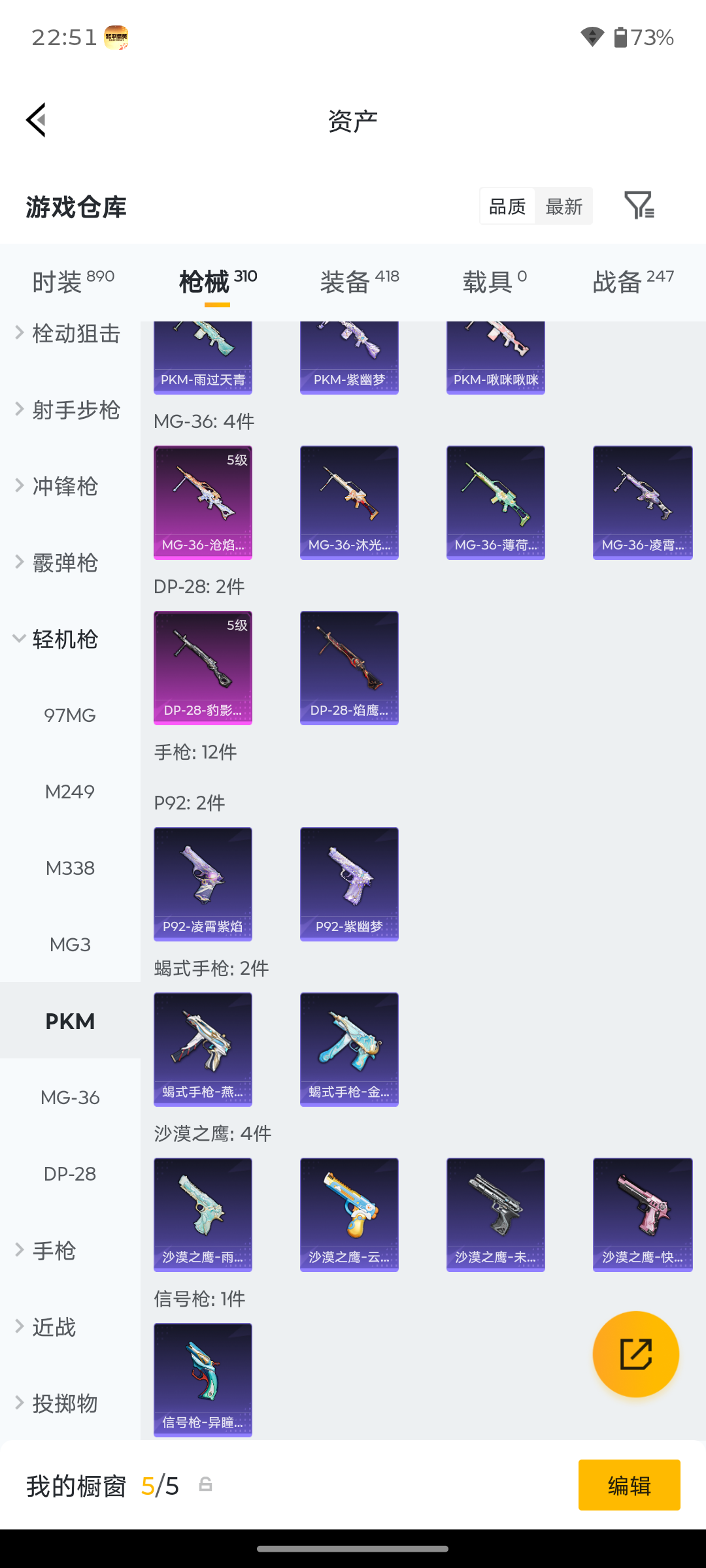Open the DP-28-豹影 skin tile
The width and height of the screenshot is (706, 1568).
pyautogui.click(x=203, y=668)
